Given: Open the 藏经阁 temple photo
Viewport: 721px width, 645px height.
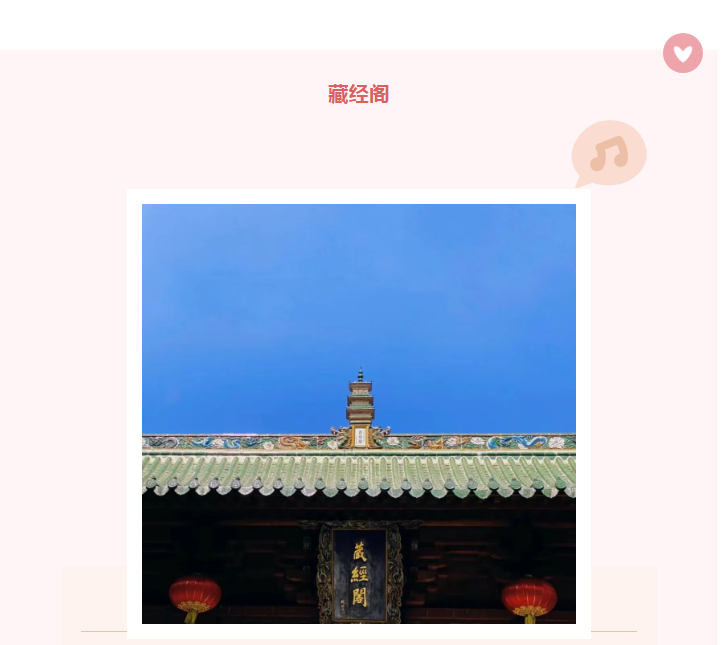Looking at the screenshot, I should [358, 413].
